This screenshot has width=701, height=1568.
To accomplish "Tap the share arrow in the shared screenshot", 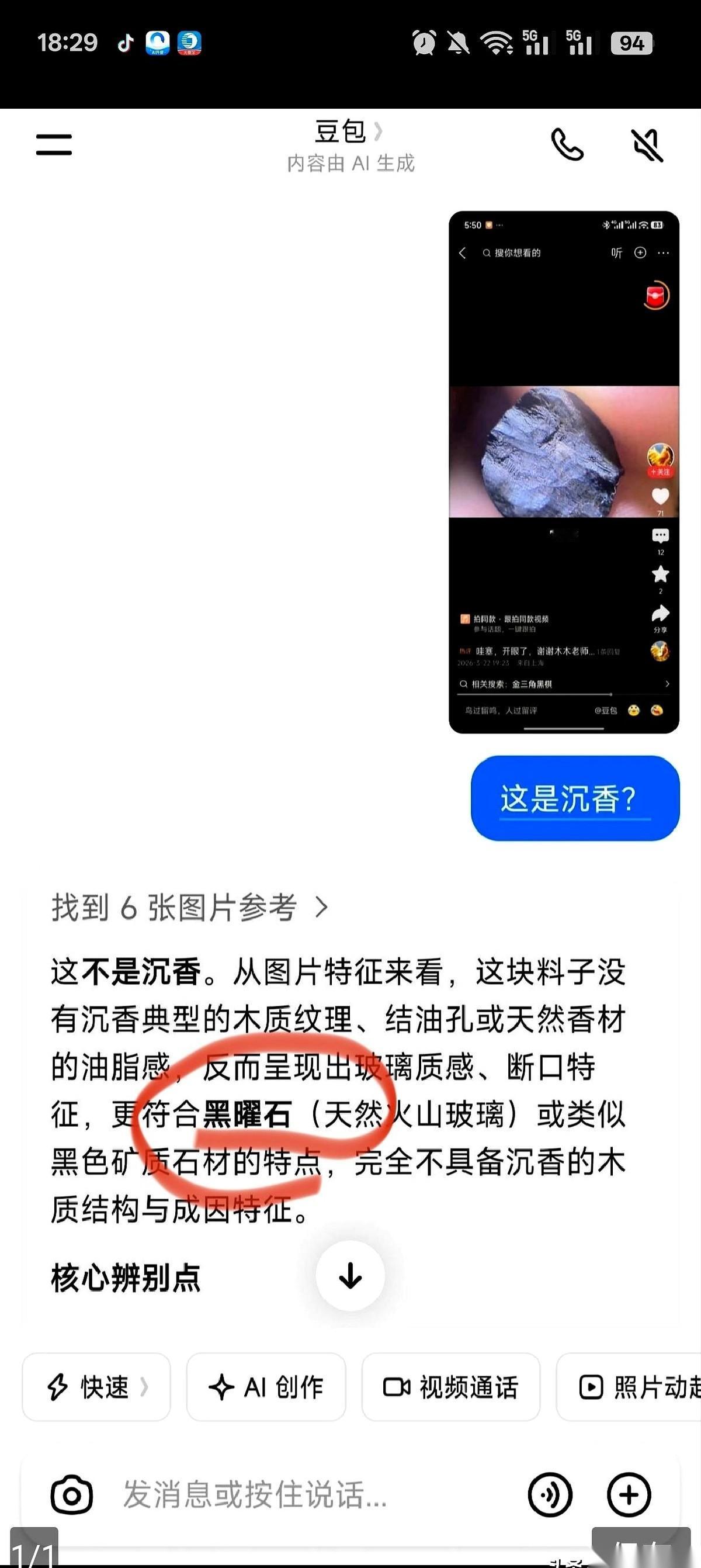I will point(660,611).
